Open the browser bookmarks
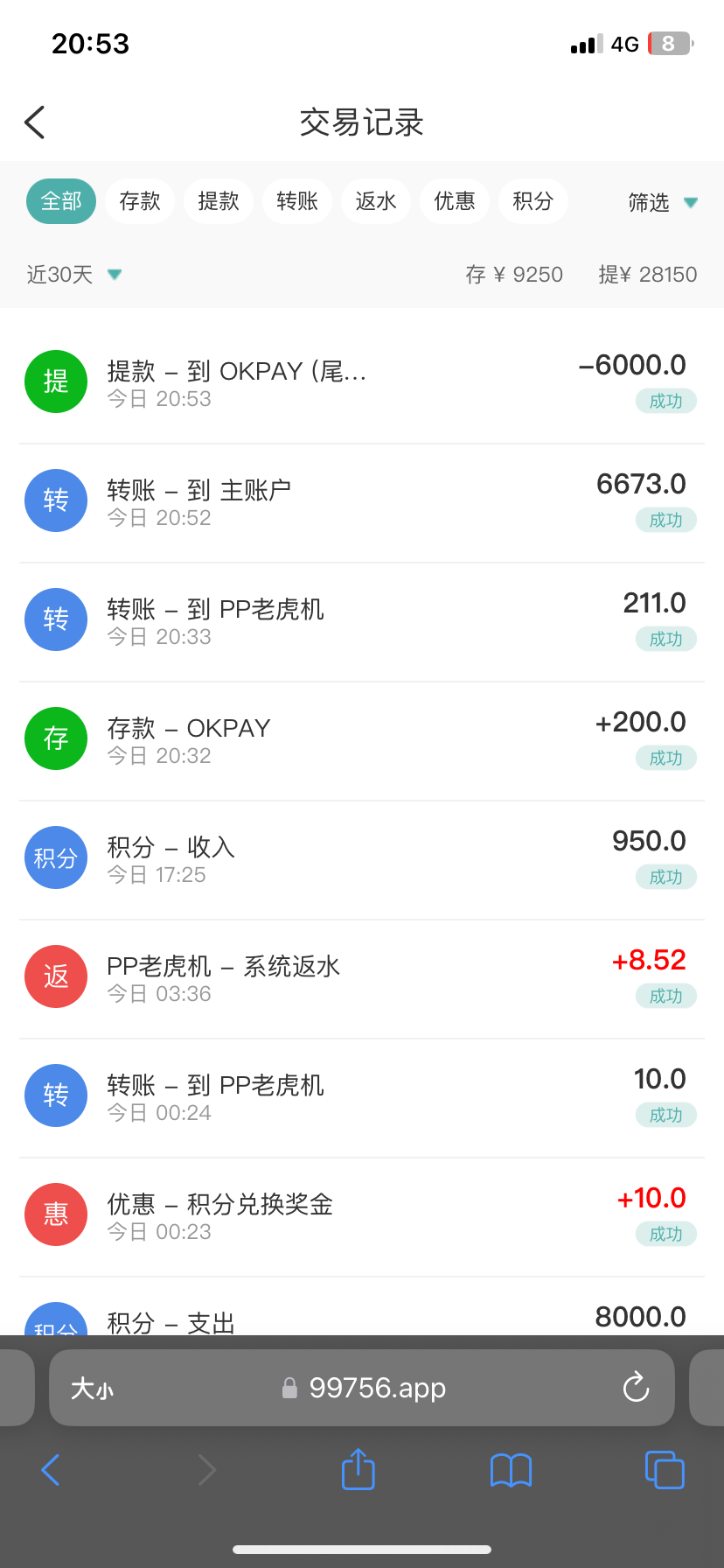This screenshot has width=724, height=1568. click(512, 1470)
